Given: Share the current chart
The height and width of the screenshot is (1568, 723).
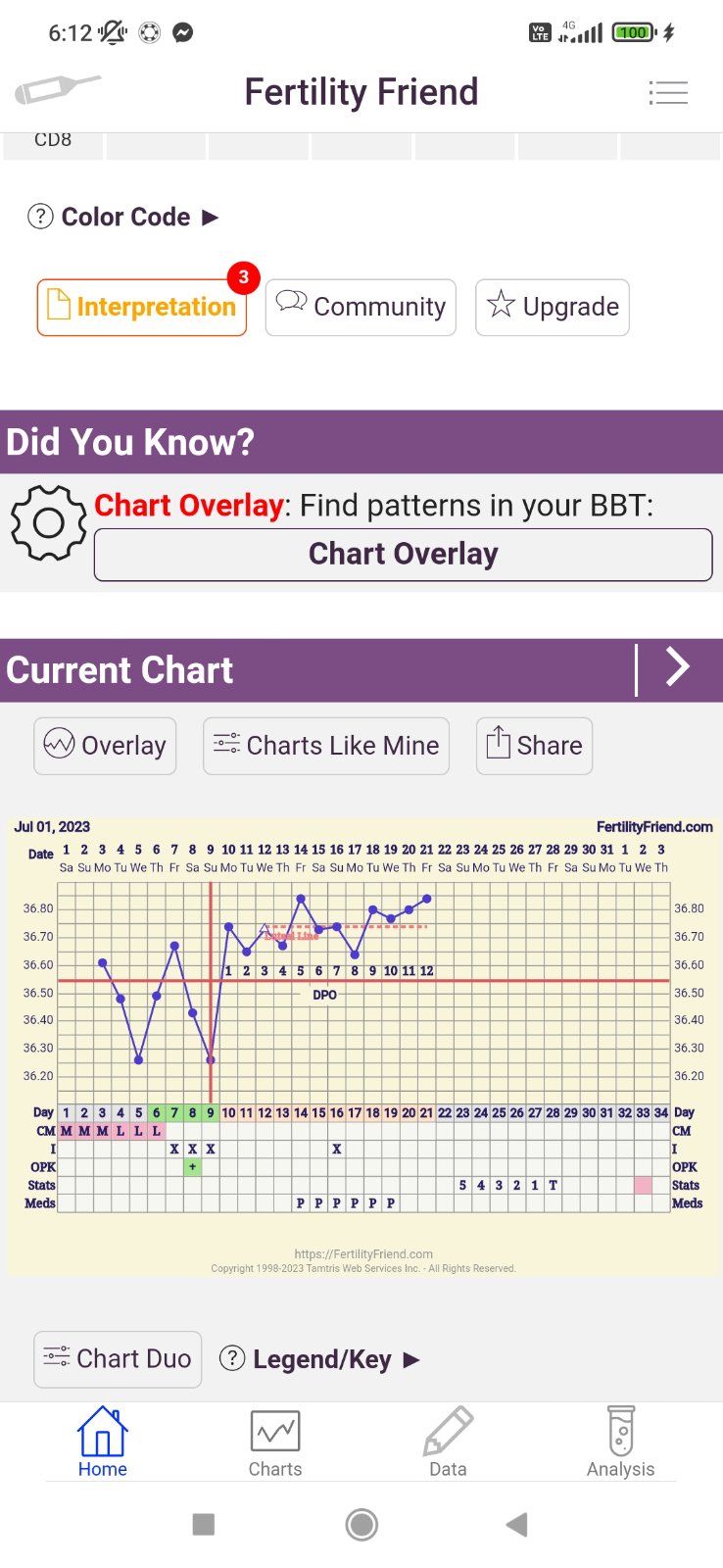Looking at the screenshot, I should 534,746.
